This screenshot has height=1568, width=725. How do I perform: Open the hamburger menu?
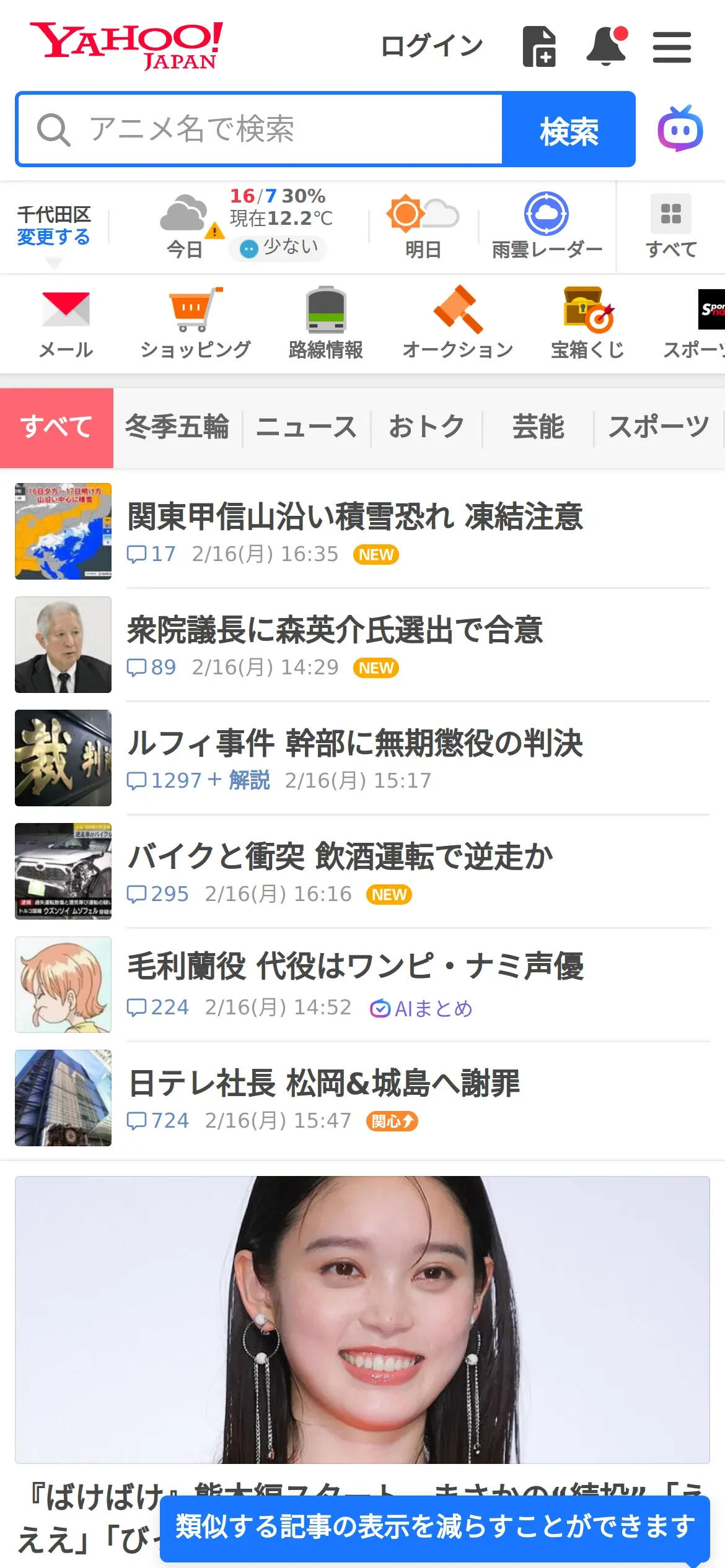[672, 48]
